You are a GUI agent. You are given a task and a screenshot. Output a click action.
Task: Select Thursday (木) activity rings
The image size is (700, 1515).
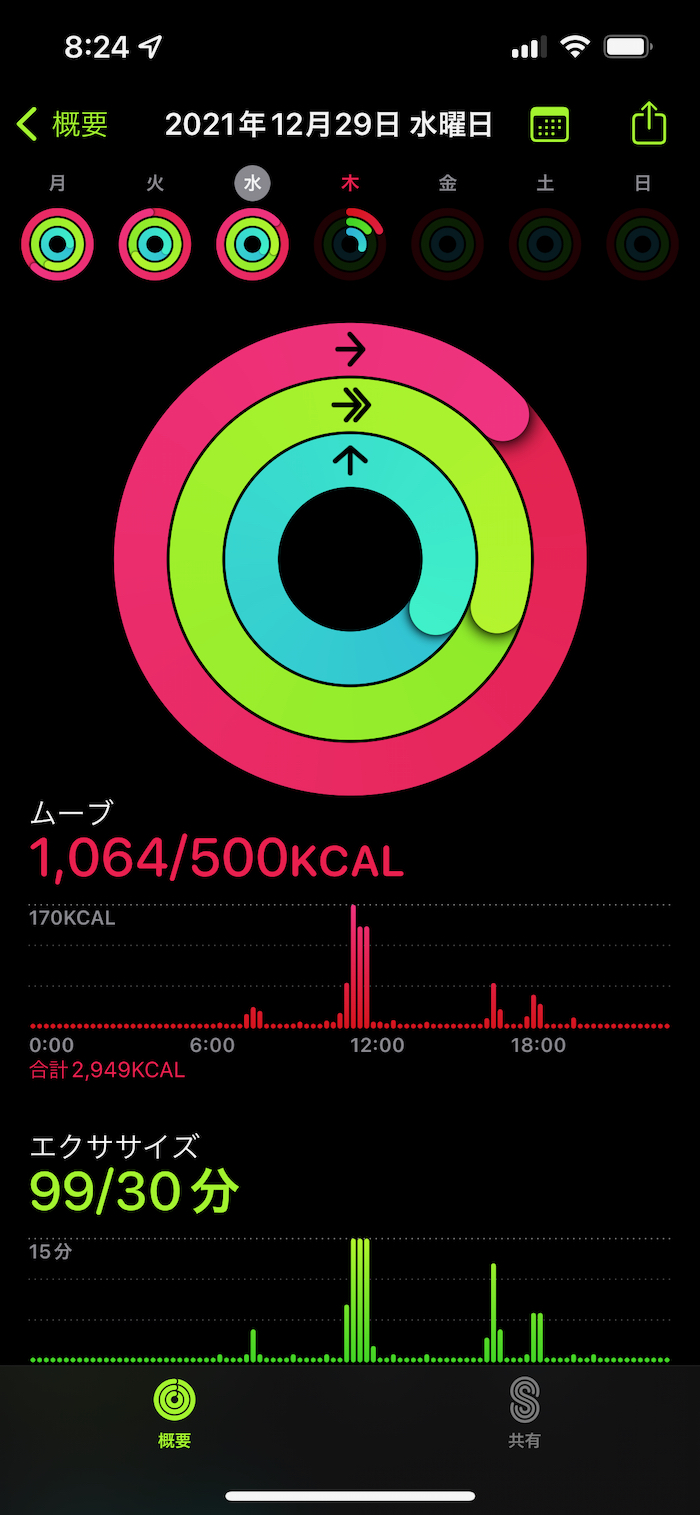point(350,243)
